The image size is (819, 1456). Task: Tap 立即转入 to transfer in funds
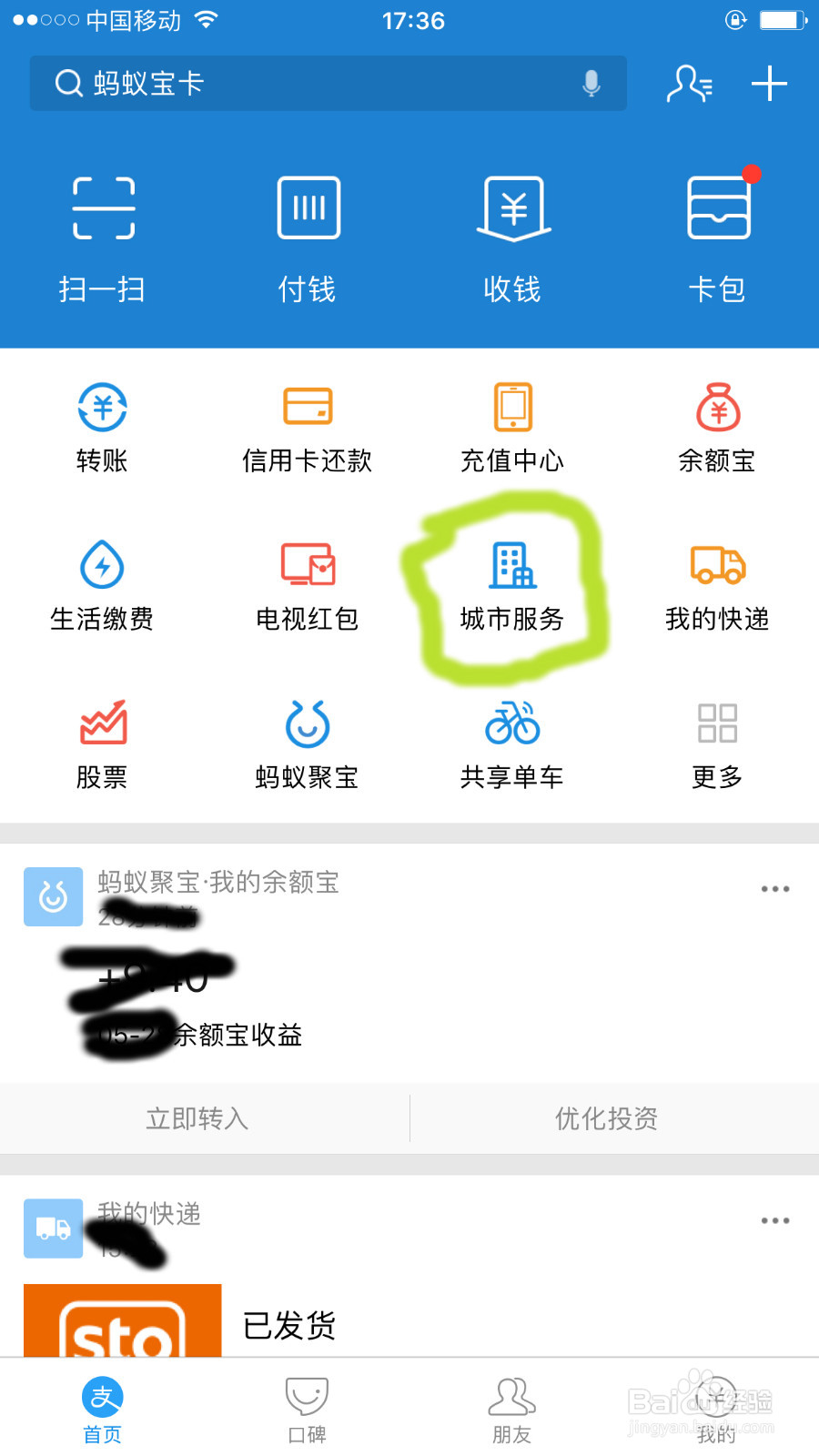coord(196,1119)
